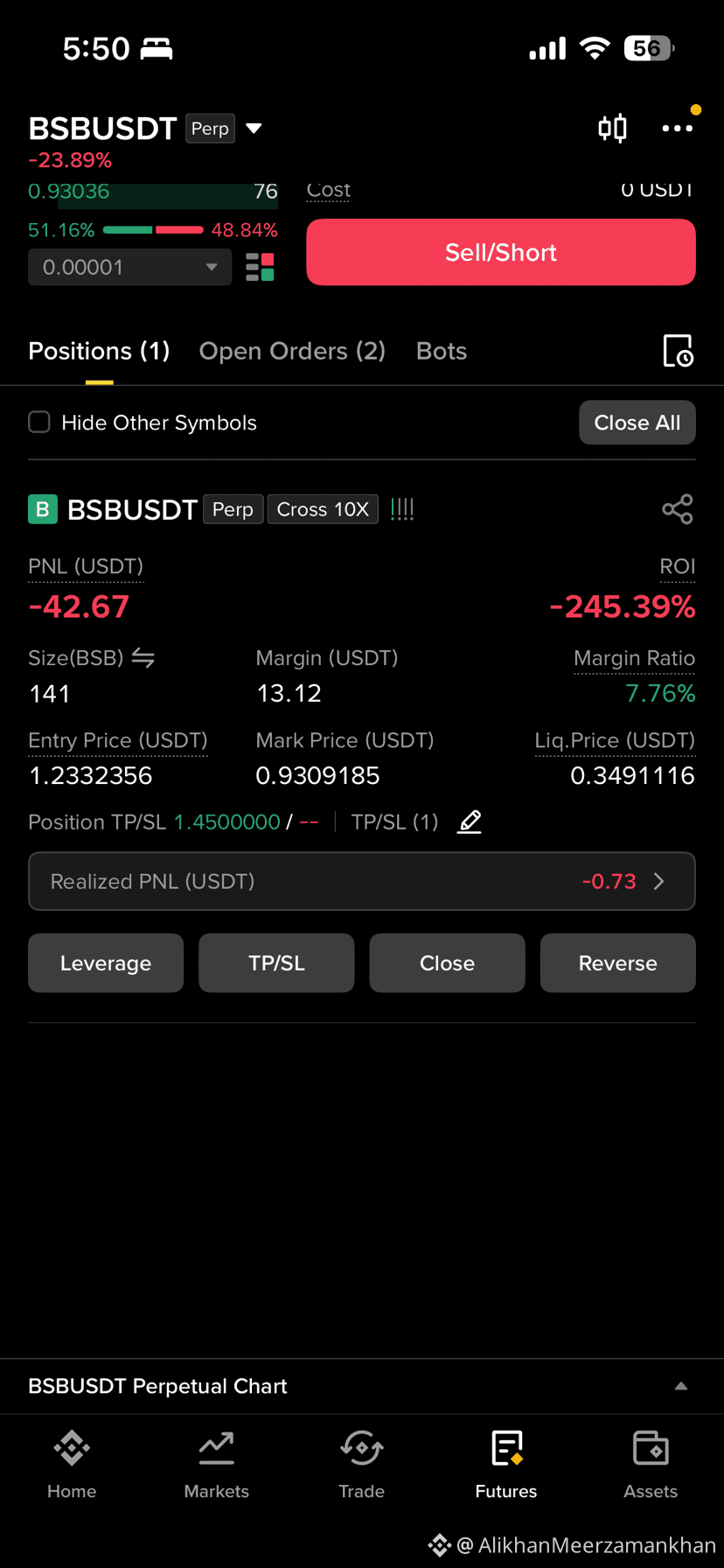Open the order history icon
Image resolution: width=724 pixels, height=1568 pixels.
coord(678,351)
